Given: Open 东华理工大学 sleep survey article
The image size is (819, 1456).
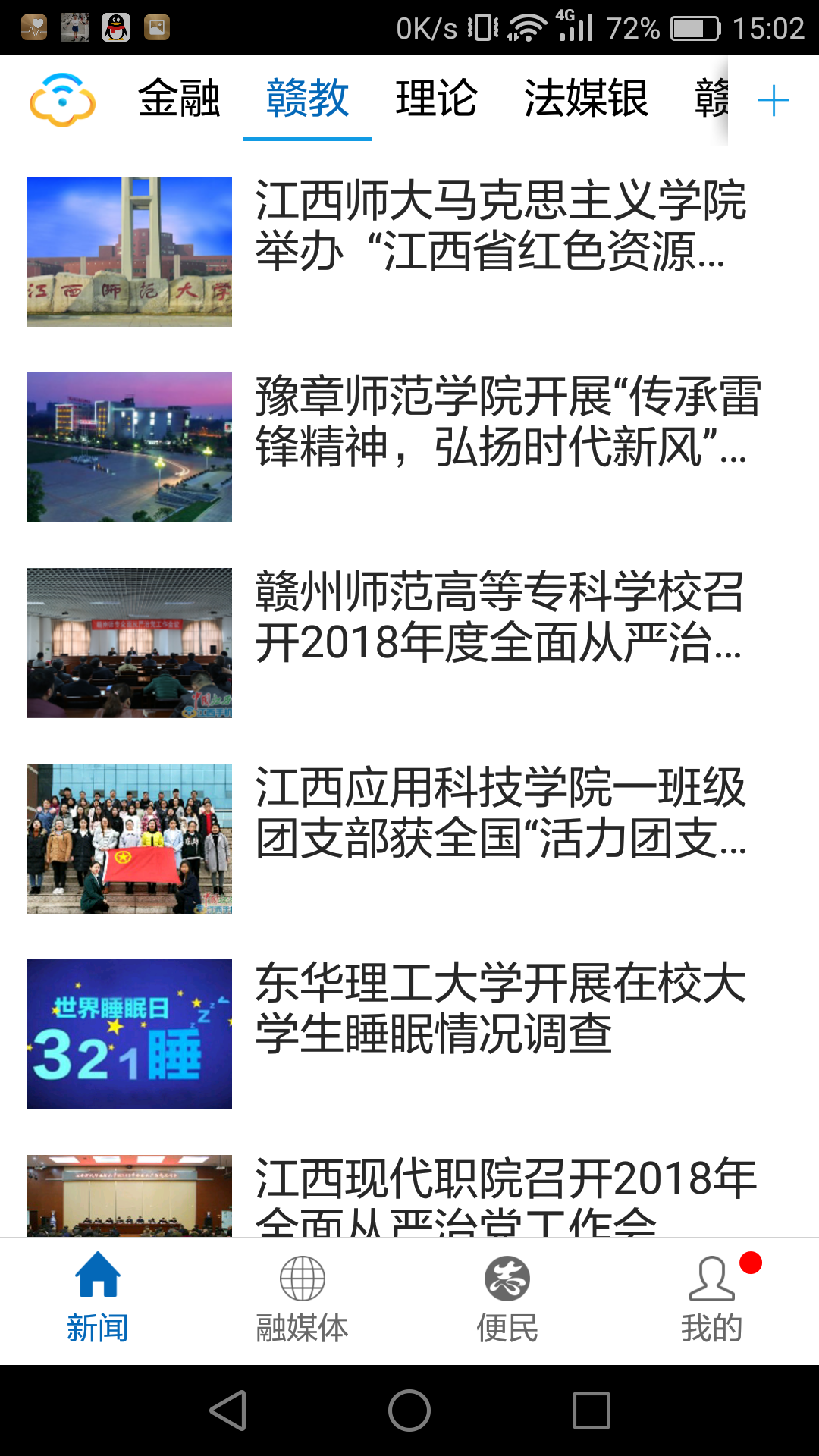Looking at the screenshot, I should [500, 1009].
